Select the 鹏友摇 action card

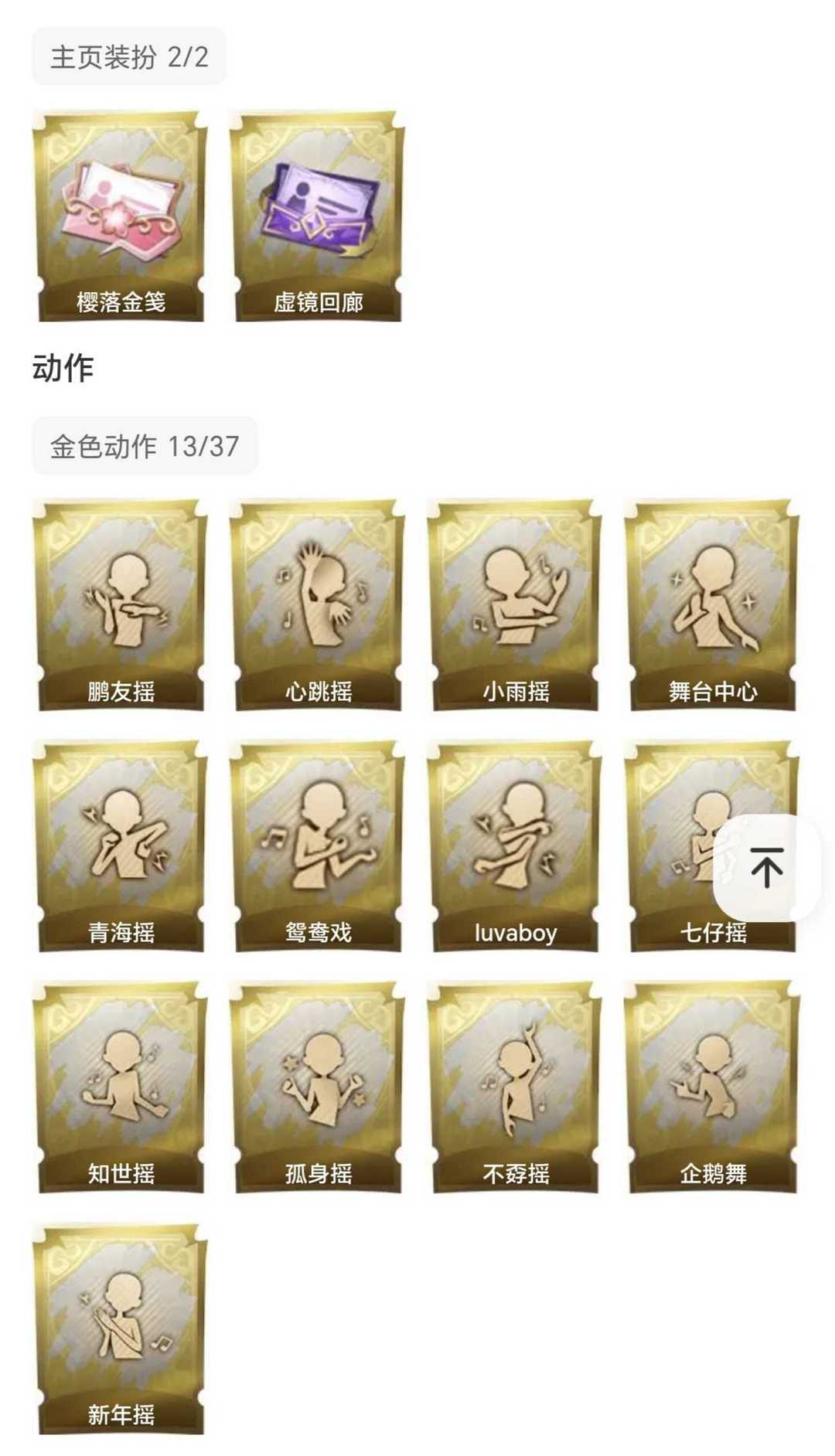(121, 605)
